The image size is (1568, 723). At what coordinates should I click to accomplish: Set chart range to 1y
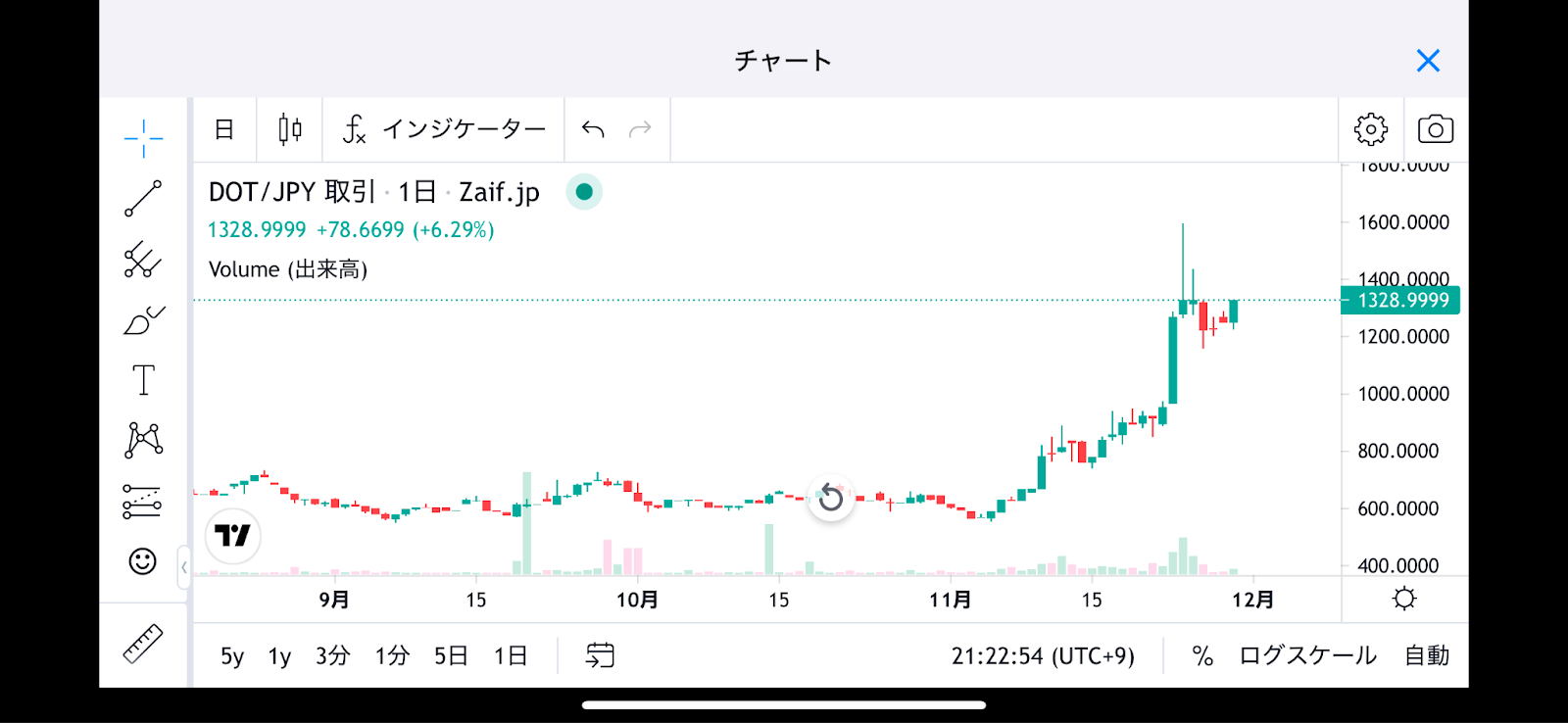tap(279, 656)
